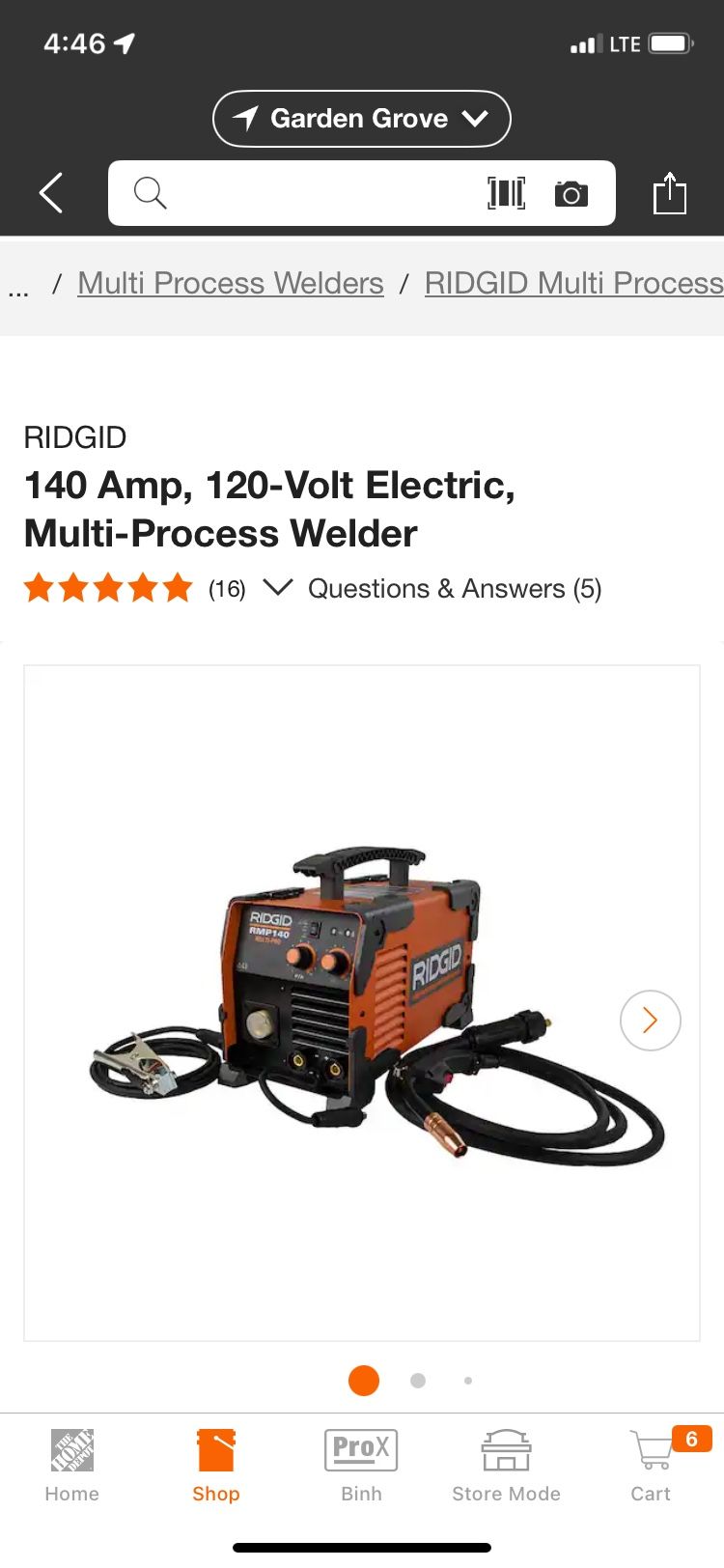Open Questions & Answers (5)
Screen dimensions: 724x1568
coord(455,589)
